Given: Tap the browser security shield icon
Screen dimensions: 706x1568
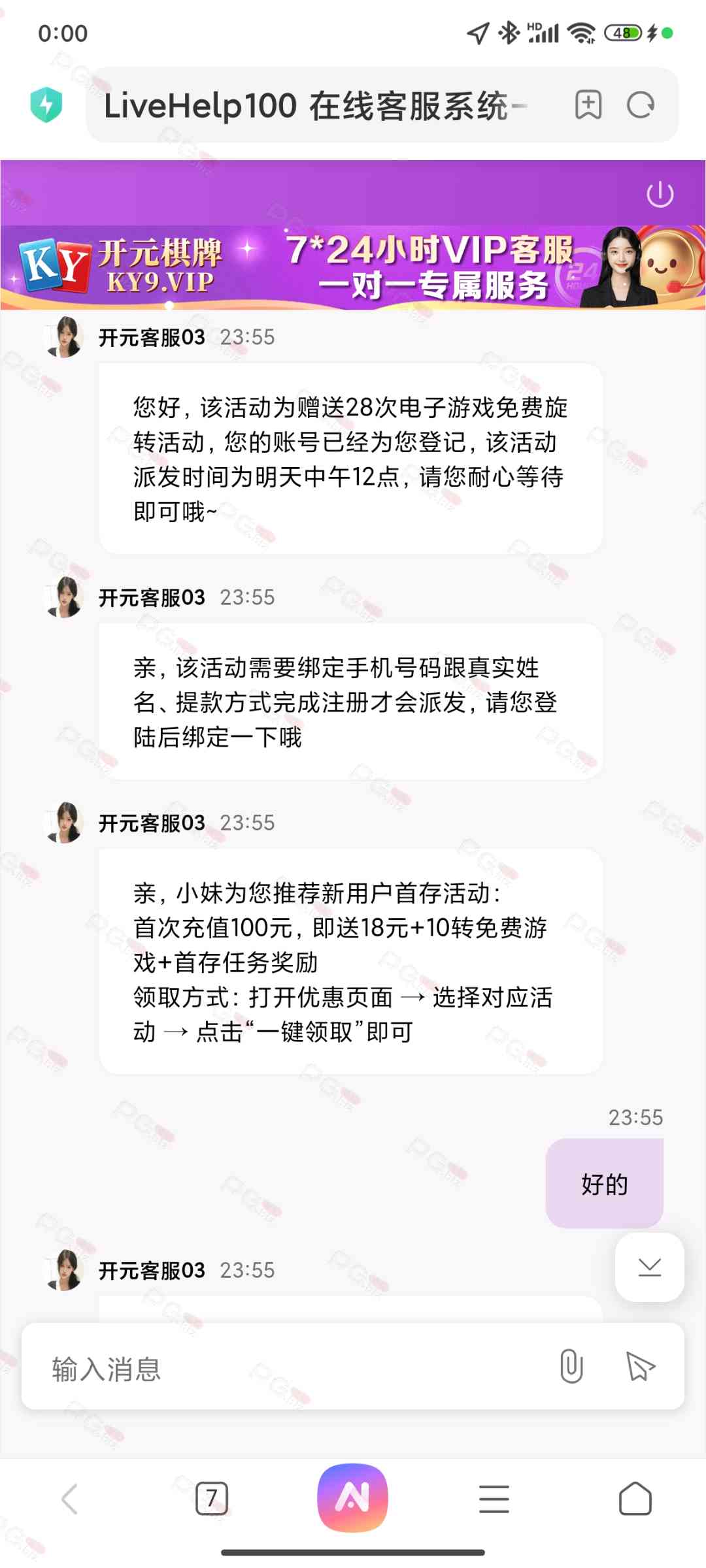Looking at the screenshot, I should [x=46, y=105].
